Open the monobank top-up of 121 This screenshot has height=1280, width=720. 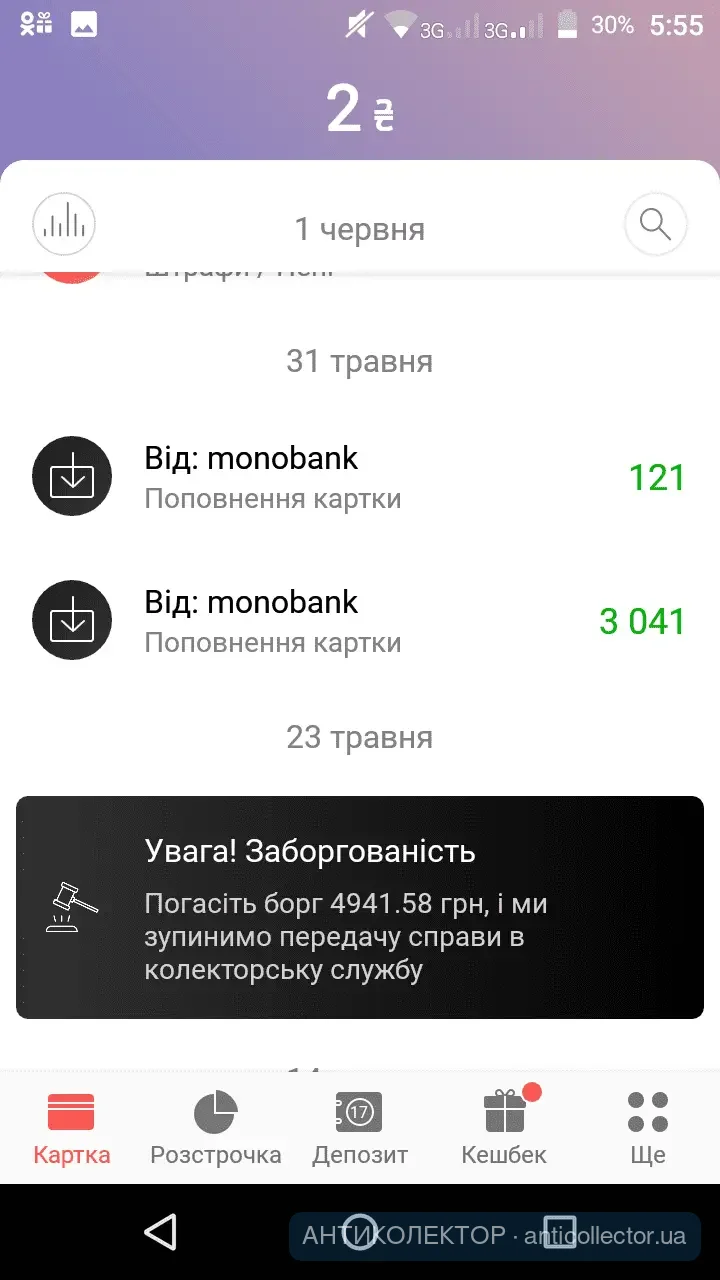[x=359, y=477]
